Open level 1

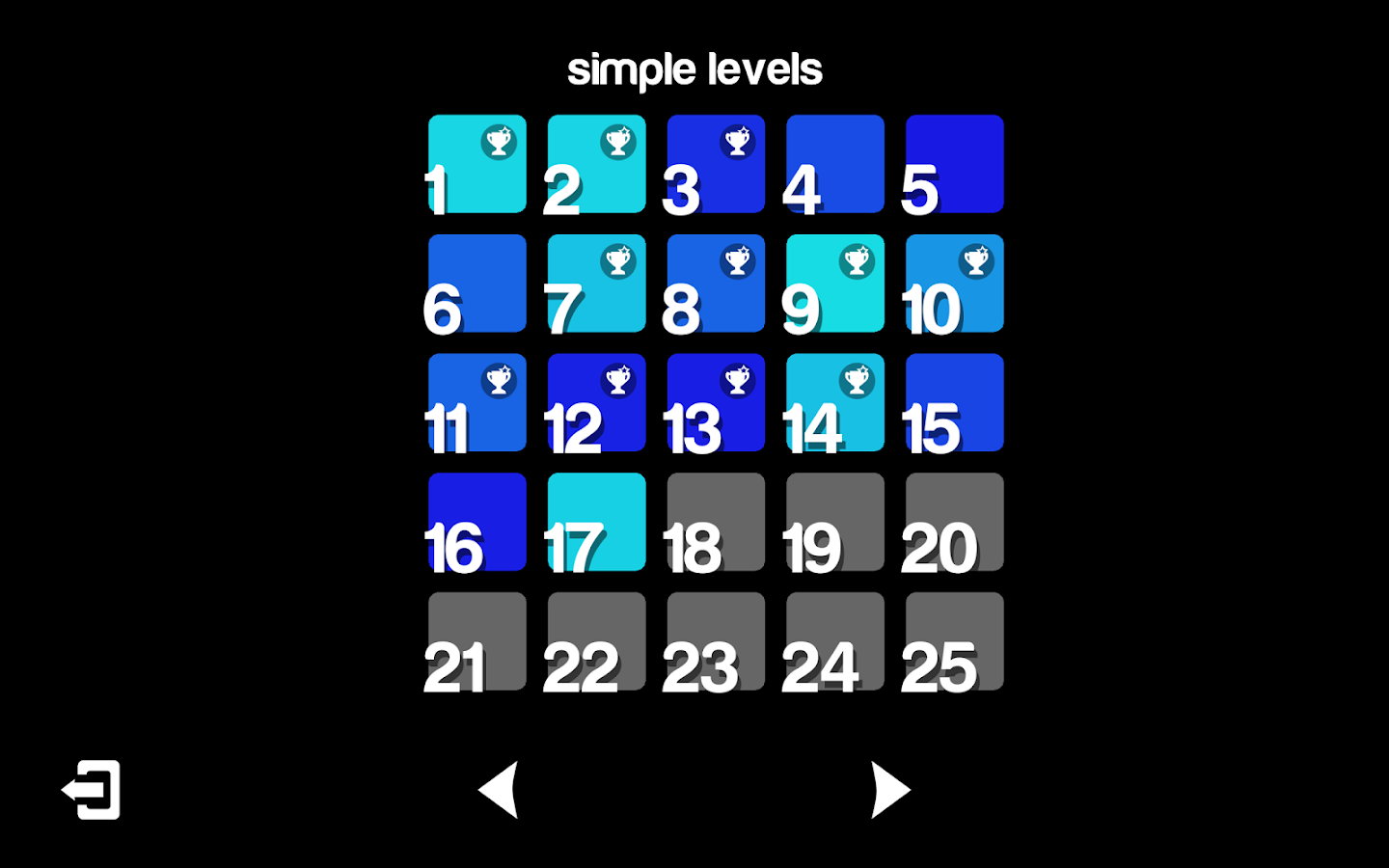coord(477,164)
